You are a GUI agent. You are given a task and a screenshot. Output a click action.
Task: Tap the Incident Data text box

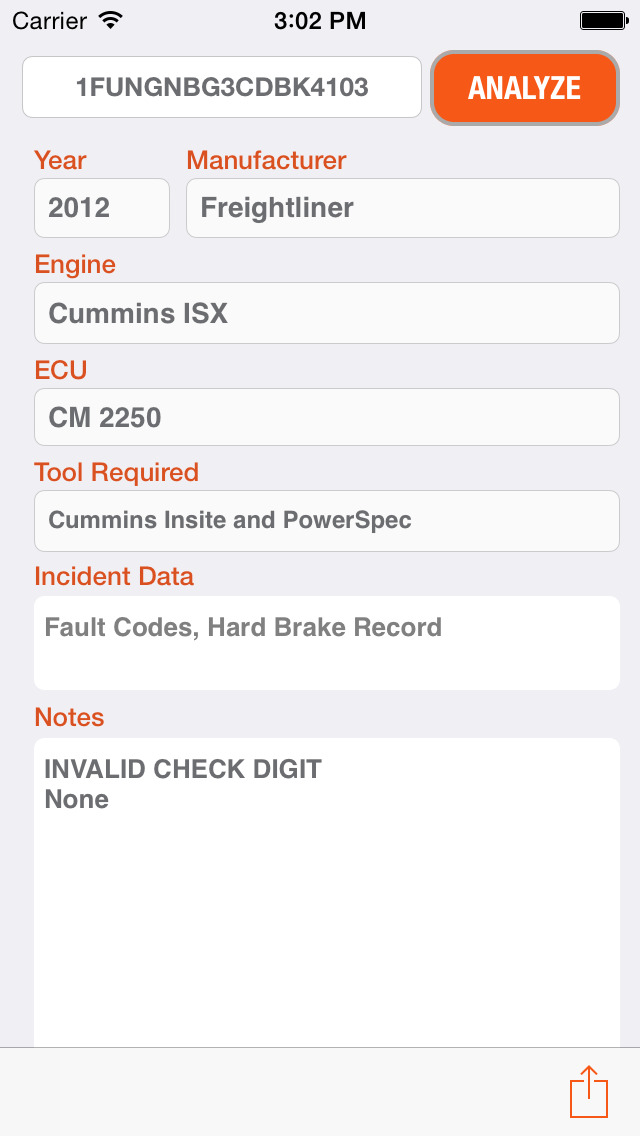327,643
